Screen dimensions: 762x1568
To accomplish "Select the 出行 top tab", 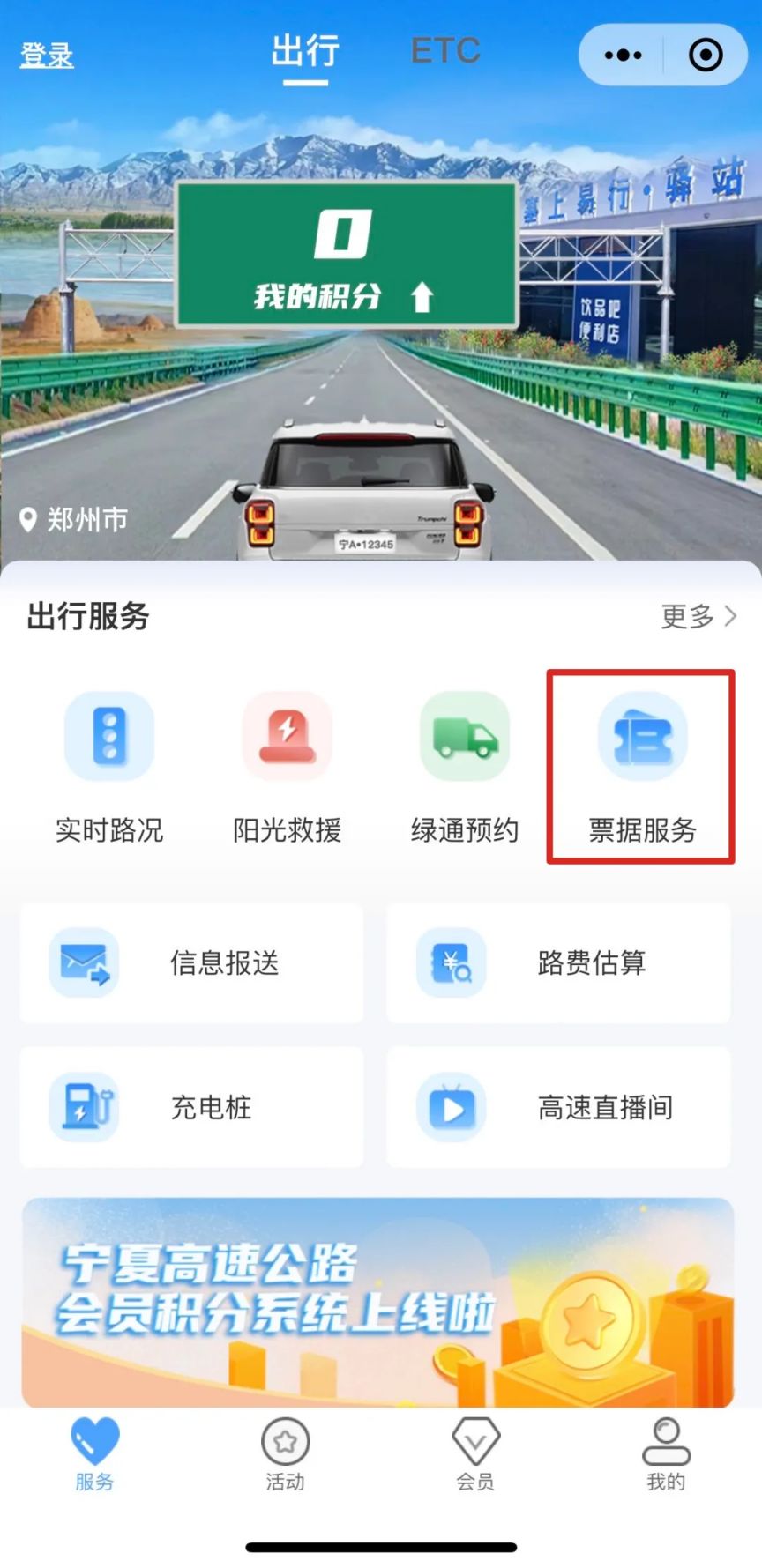I will coord(305,53).
